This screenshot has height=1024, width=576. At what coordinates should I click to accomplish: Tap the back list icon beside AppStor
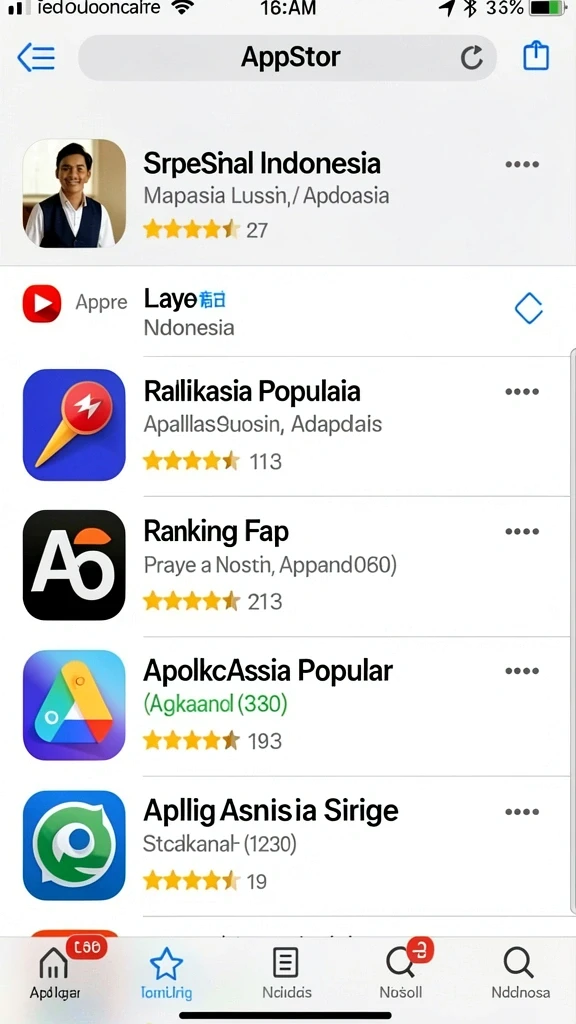[36, 57]
